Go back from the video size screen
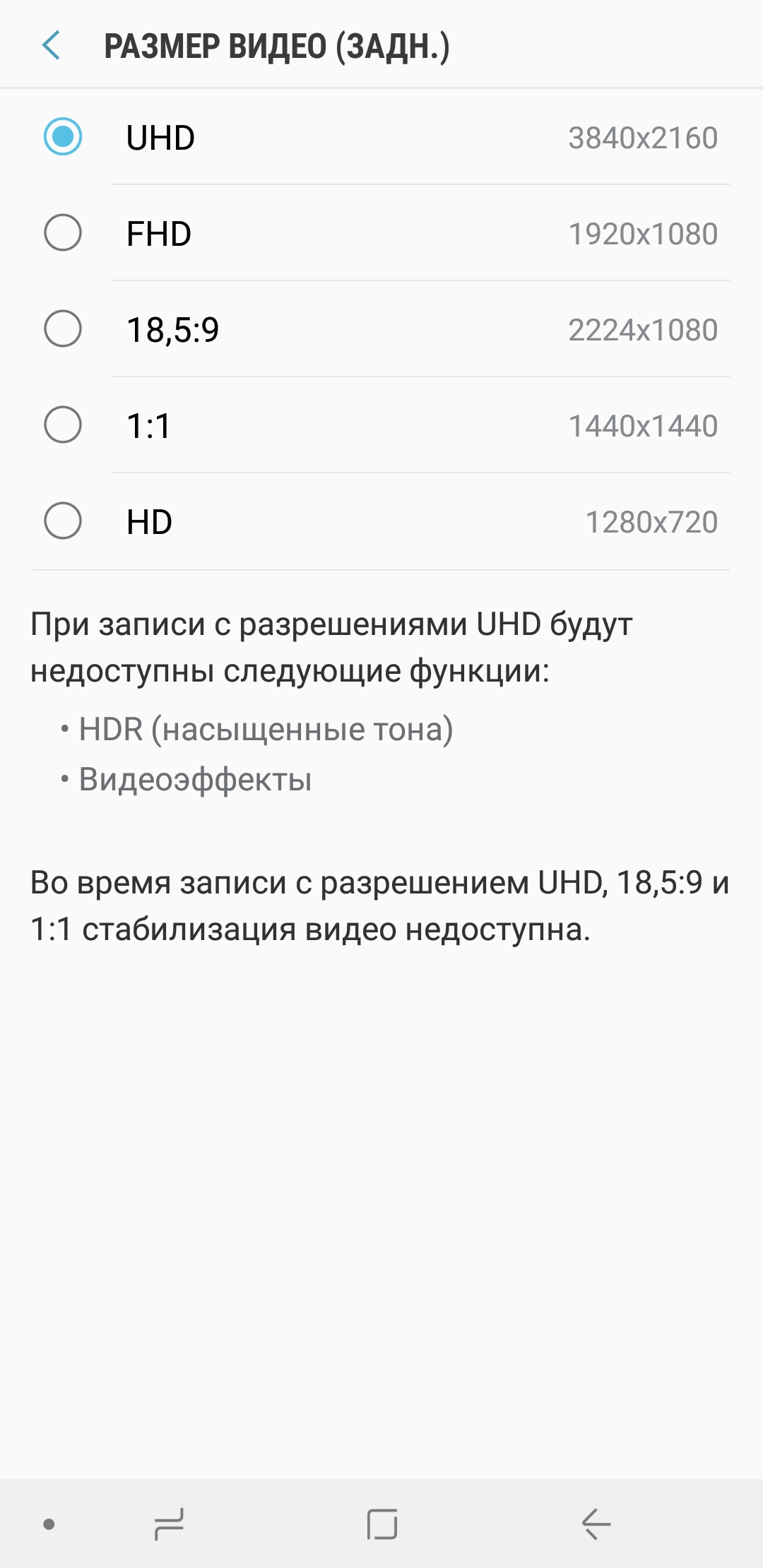Screen dimensions: 763x1568 tap(52, 46)
